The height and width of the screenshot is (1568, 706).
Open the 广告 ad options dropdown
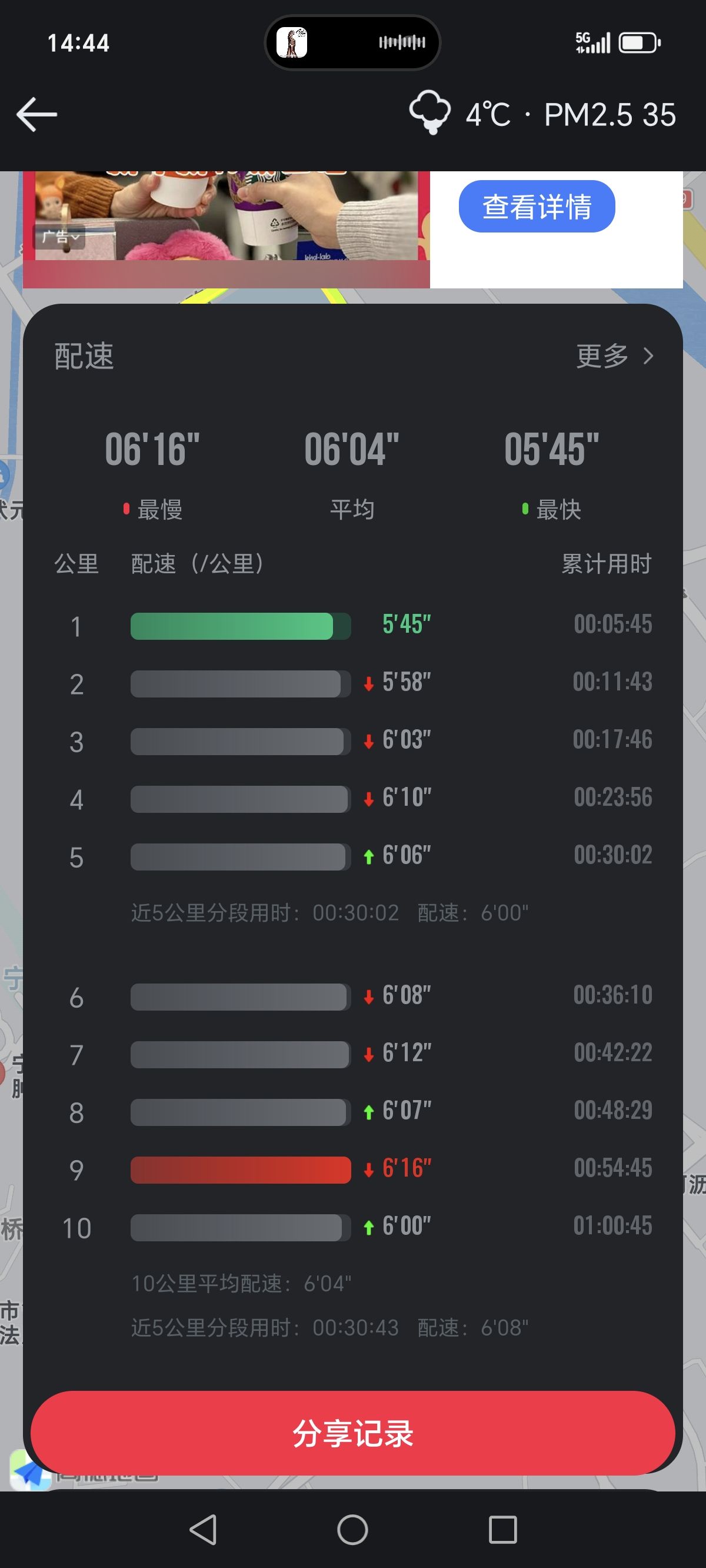(59, 237)
